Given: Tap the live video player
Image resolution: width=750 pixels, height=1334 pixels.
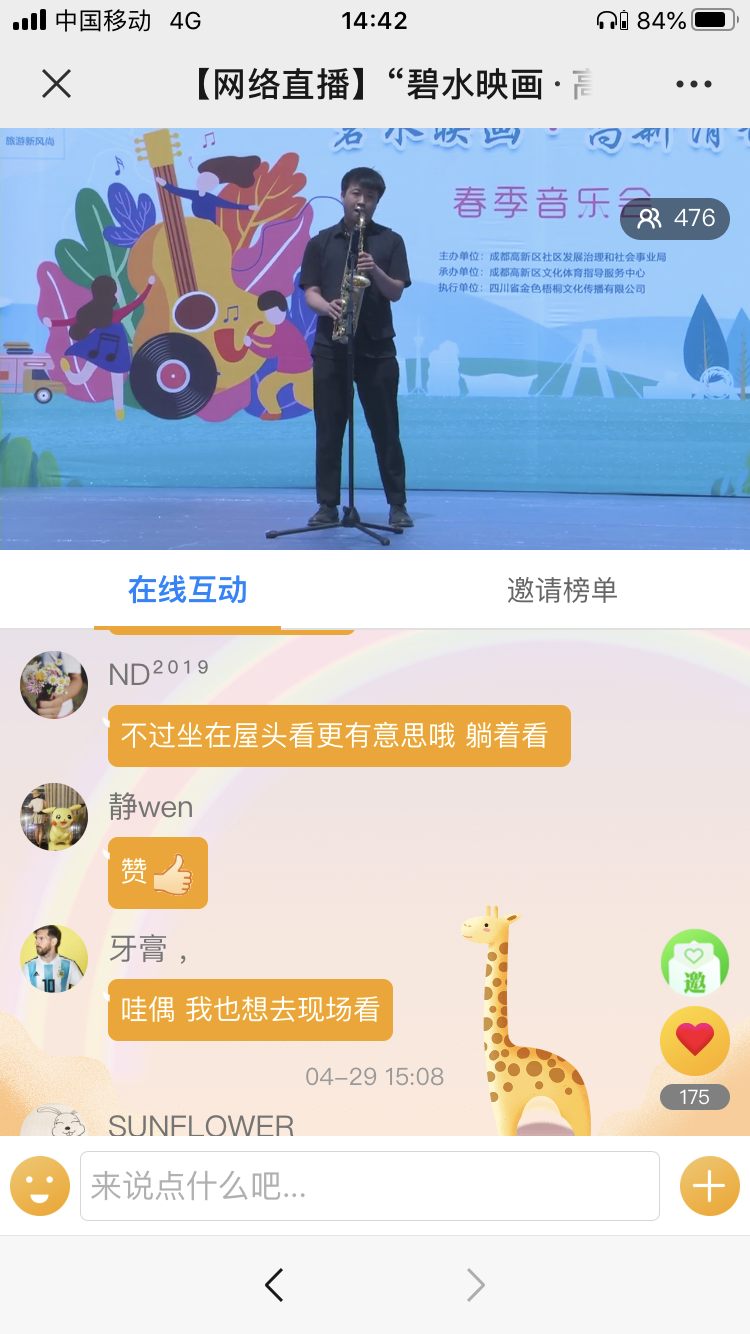Looking at the screenshot, I should pos(375,339).
